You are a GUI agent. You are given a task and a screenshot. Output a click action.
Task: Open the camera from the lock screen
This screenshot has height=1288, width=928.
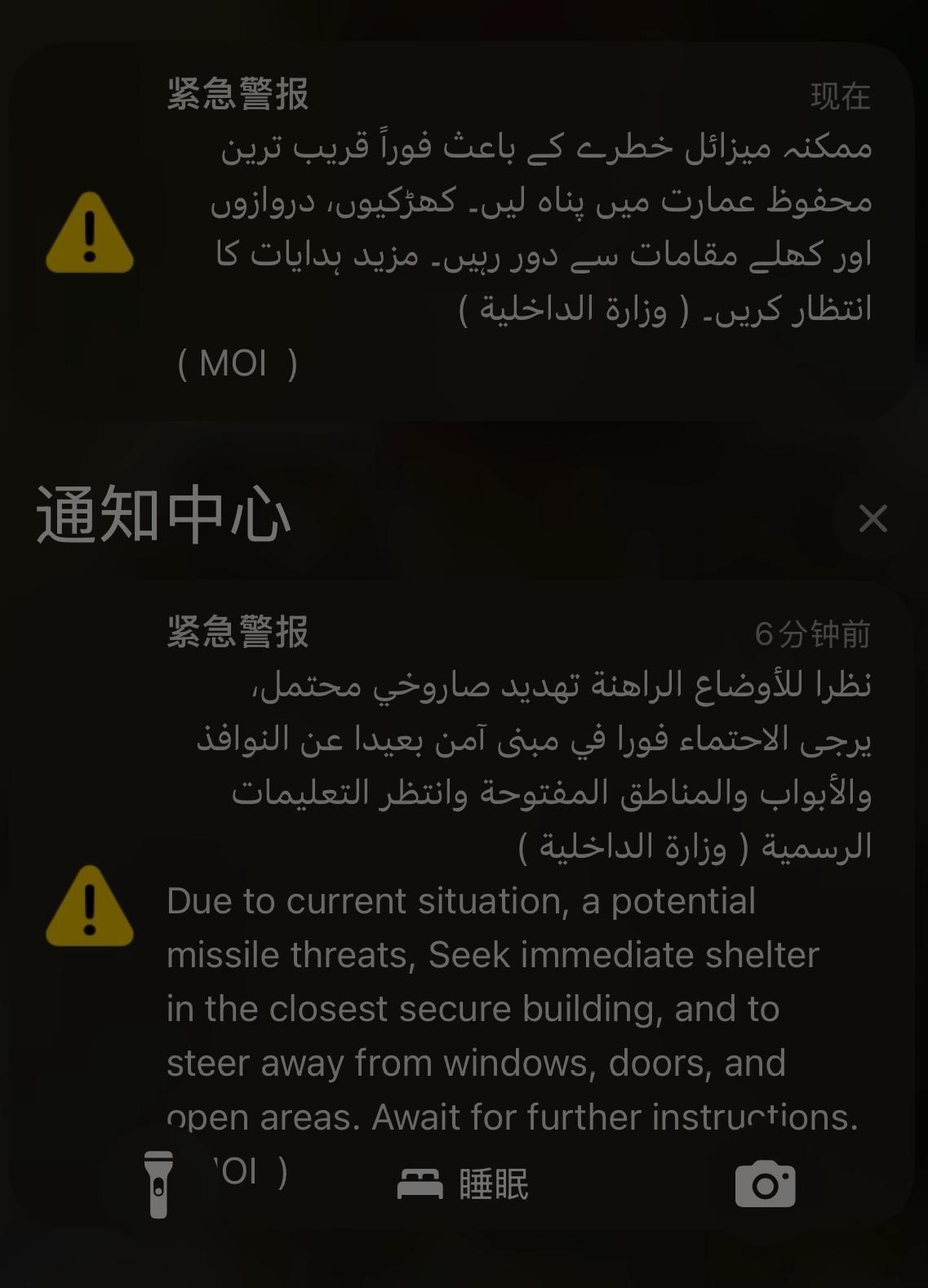(765, 1184)
